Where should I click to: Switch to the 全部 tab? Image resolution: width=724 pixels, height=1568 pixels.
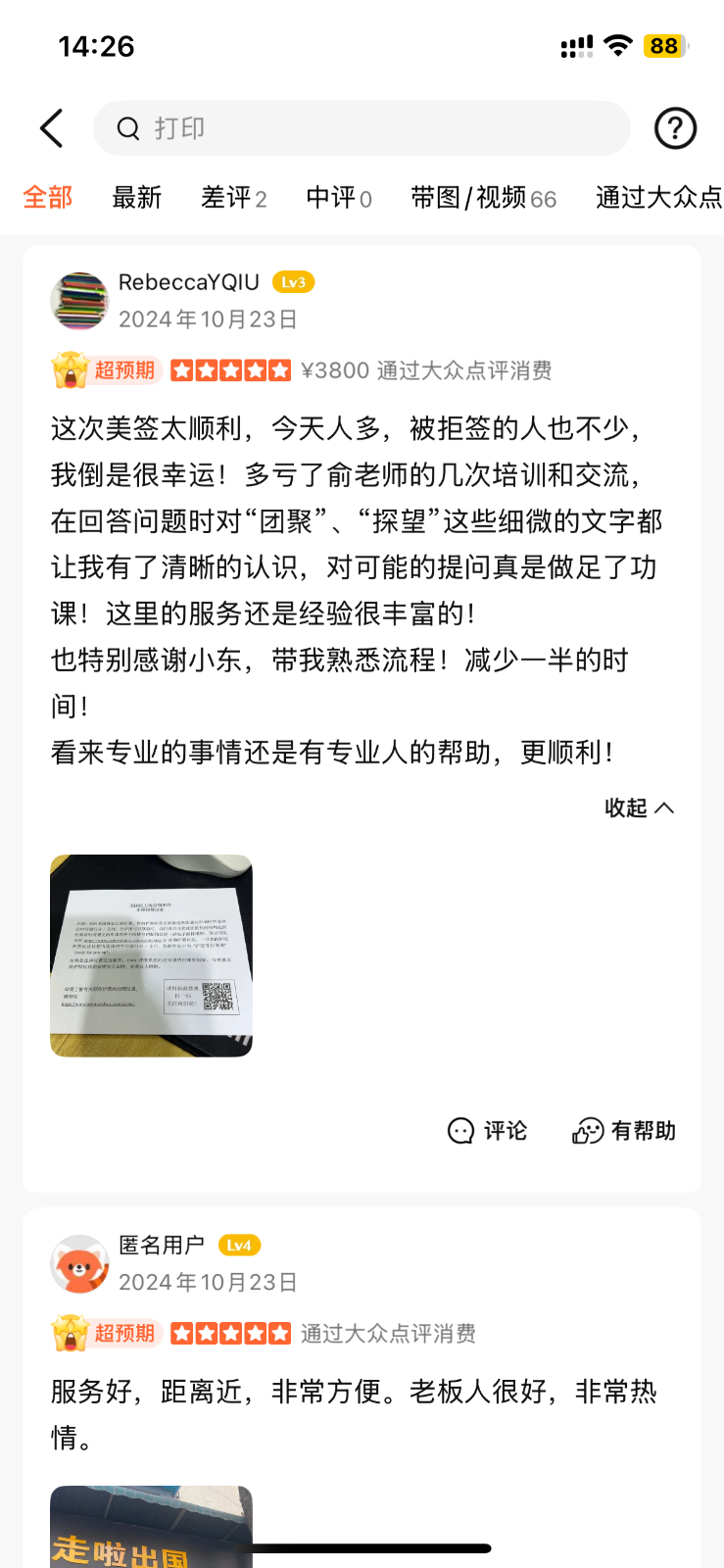point(48,198)
